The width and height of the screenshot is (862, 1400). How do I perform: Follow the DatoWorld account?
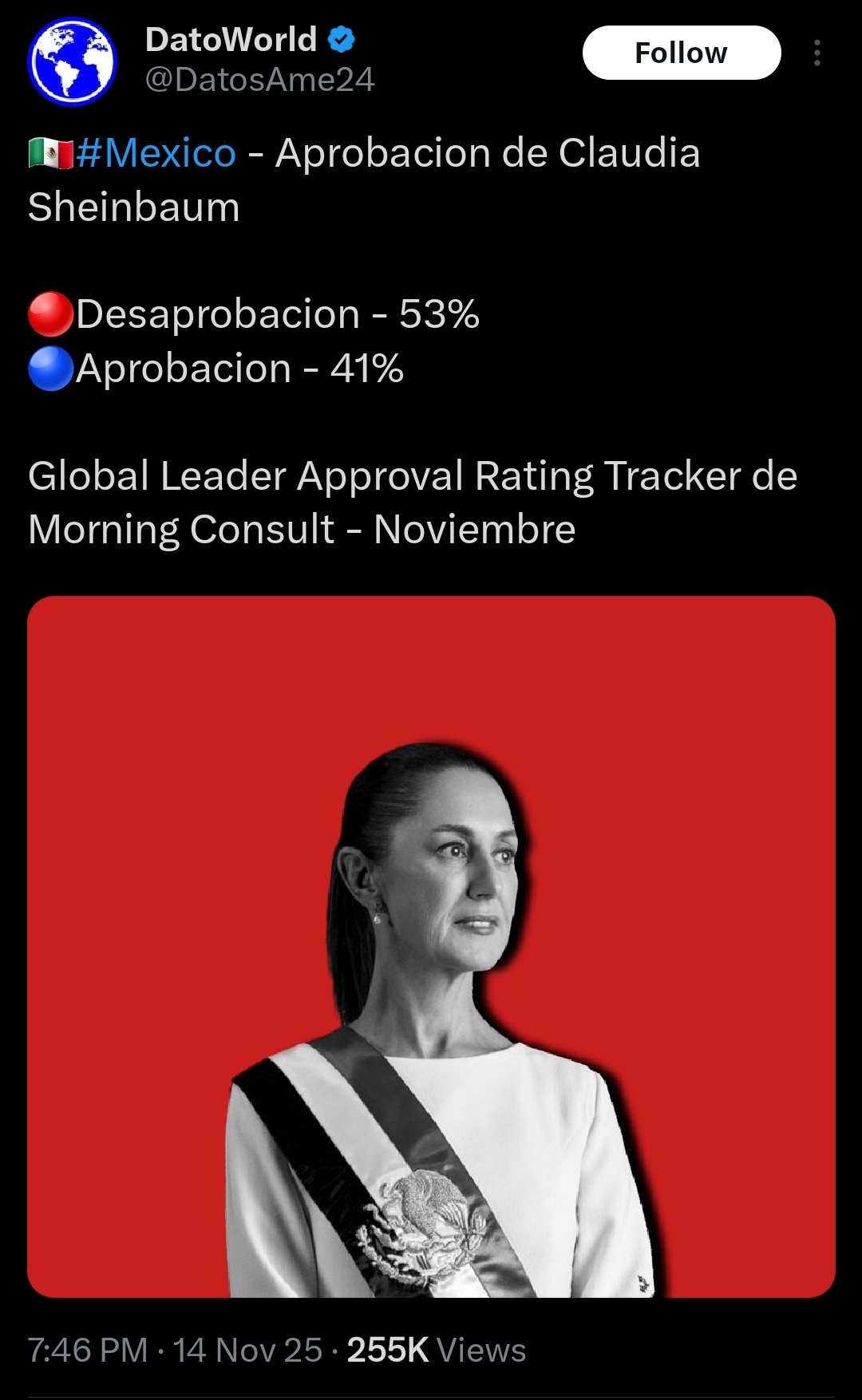coord(681,53)
